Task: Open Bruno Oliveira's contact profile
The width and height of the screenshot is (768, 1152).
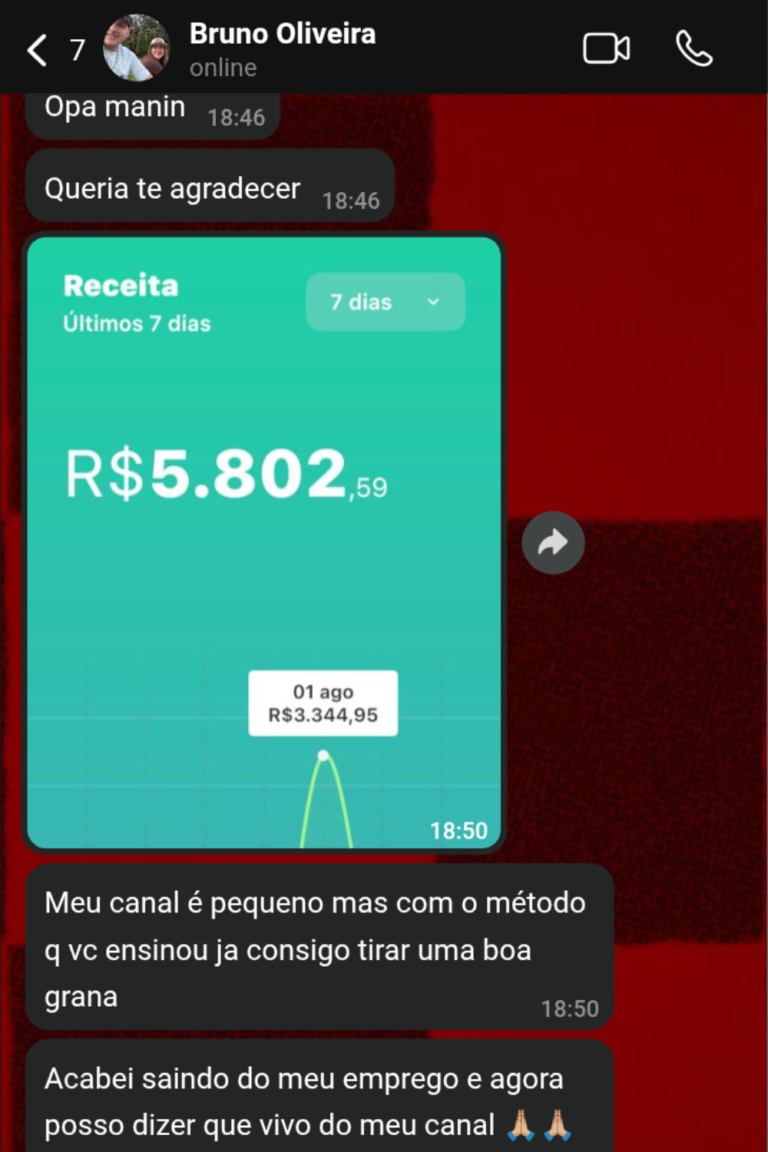Action: click(x=282, y=47)
